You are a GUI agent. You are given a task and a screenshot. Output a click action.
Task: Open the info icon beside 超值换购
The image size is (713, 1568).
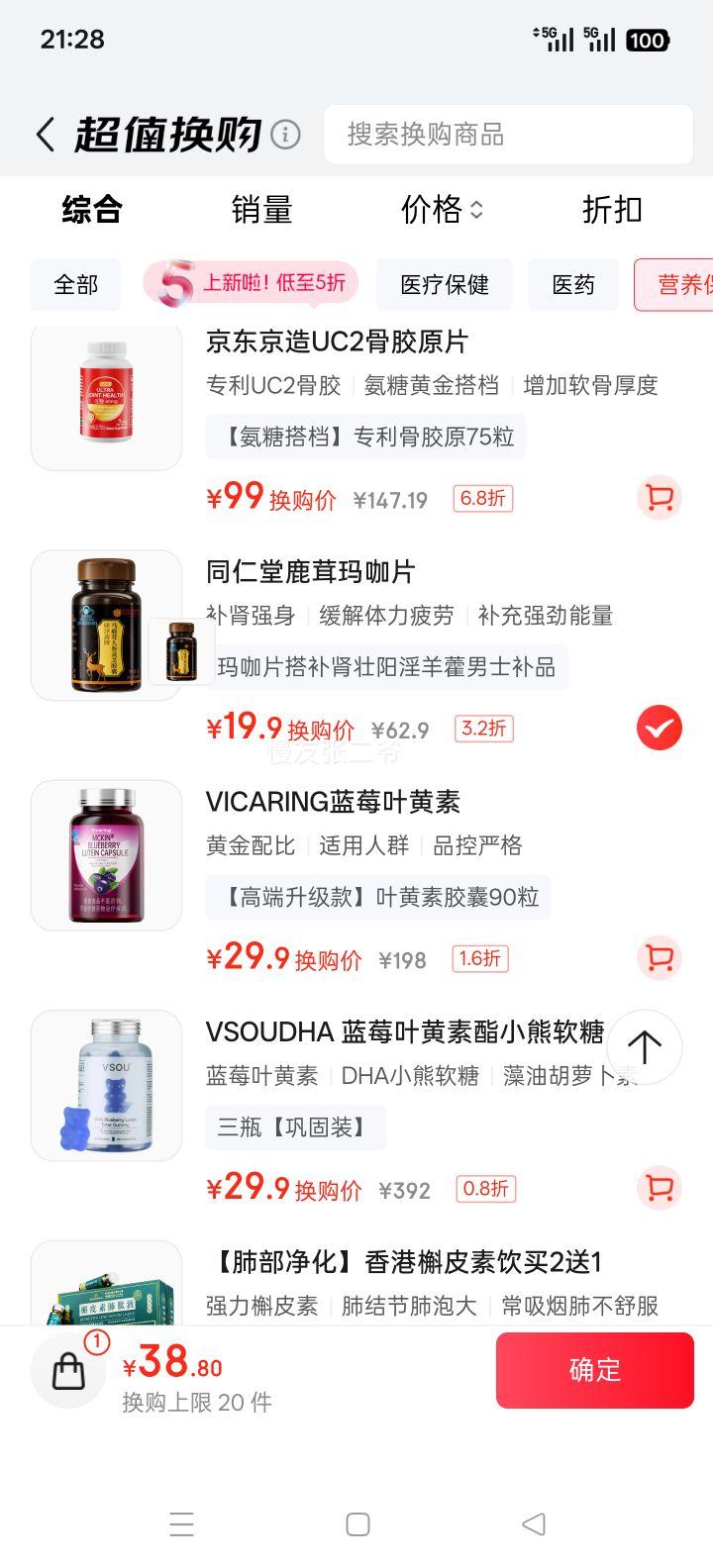(286, 134)
